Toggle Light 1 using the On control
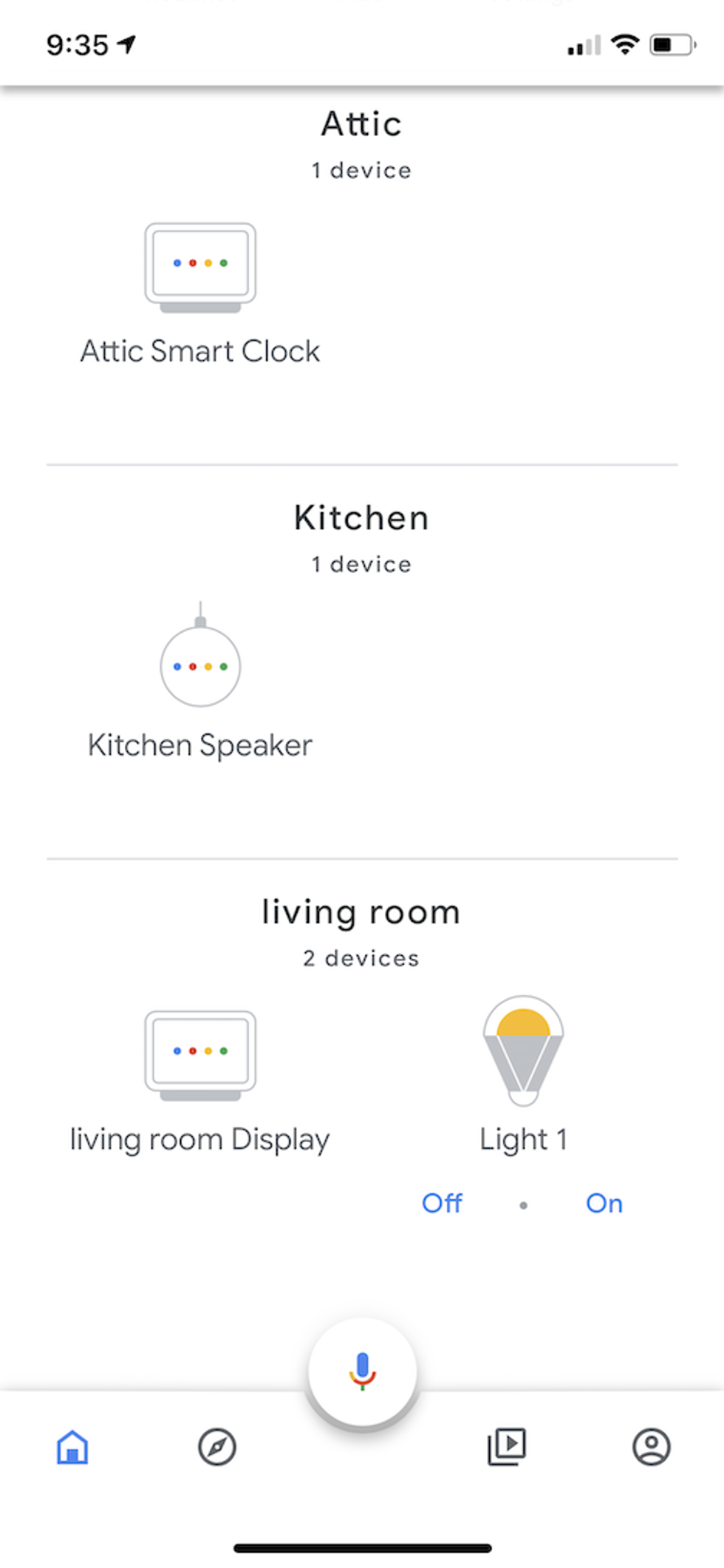Viewport: 724px width, 1568px height. [x=604, y=1203]
